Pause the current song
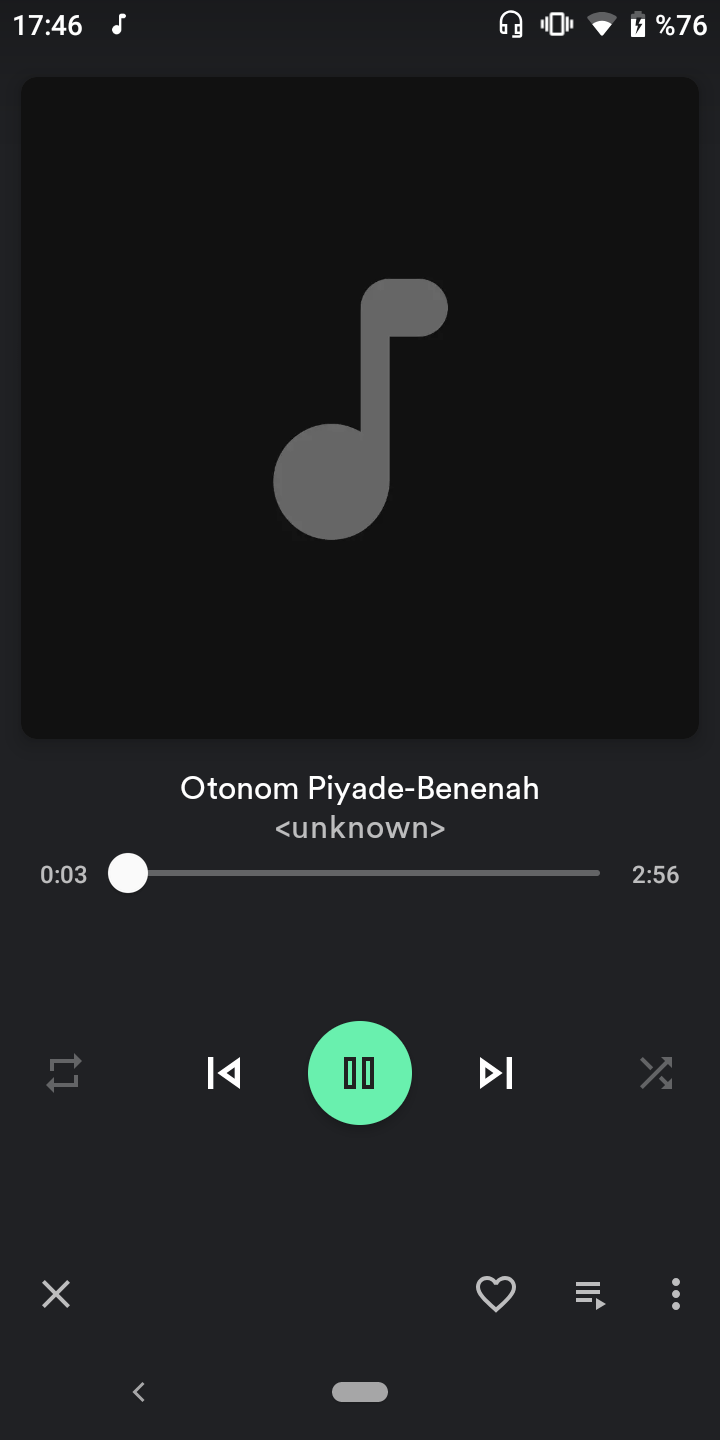Viewport: 720px width, 1440px height. click(360, 1073)
